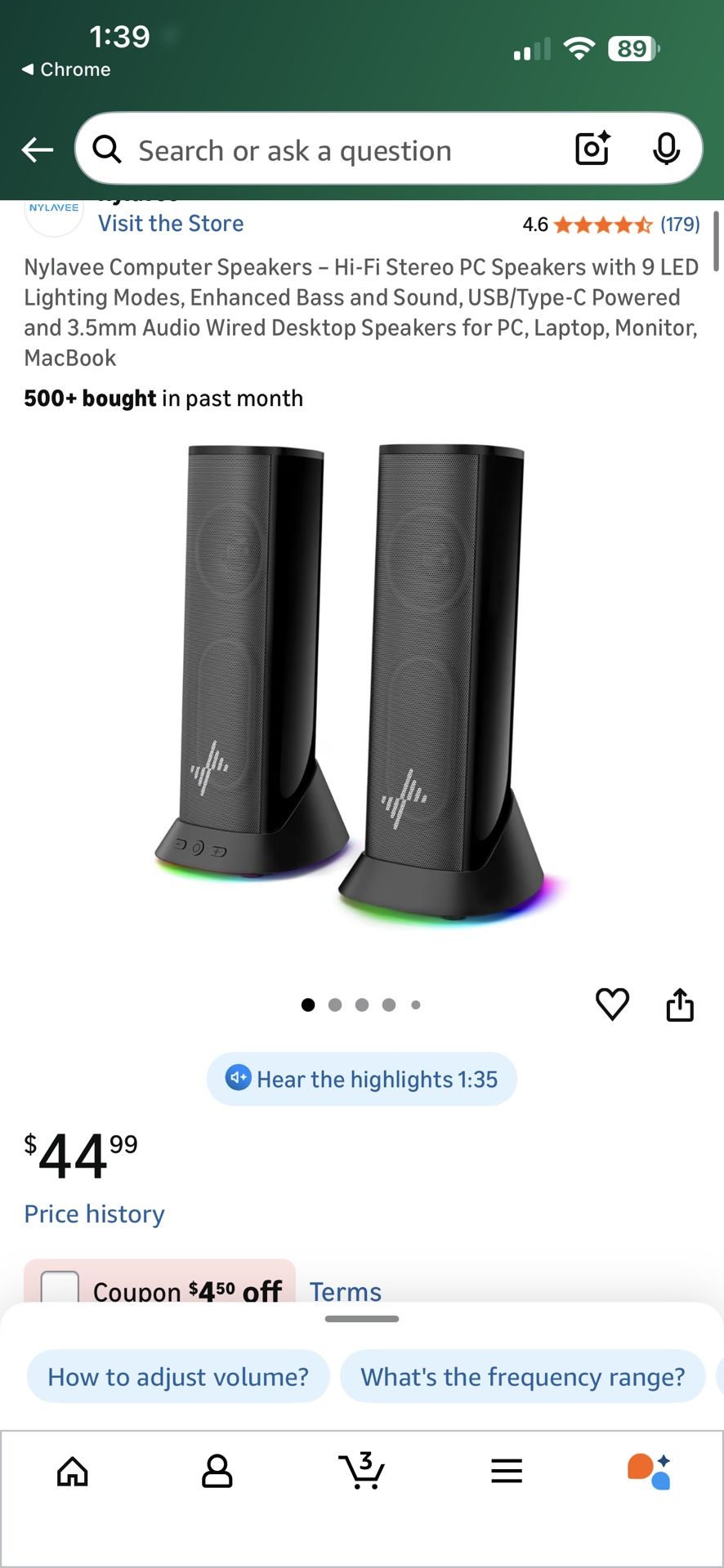Open the hamburger menu tab
Image resolution: width=724 pixels, height=1568 pixels.
click(x=507, y=1472)
